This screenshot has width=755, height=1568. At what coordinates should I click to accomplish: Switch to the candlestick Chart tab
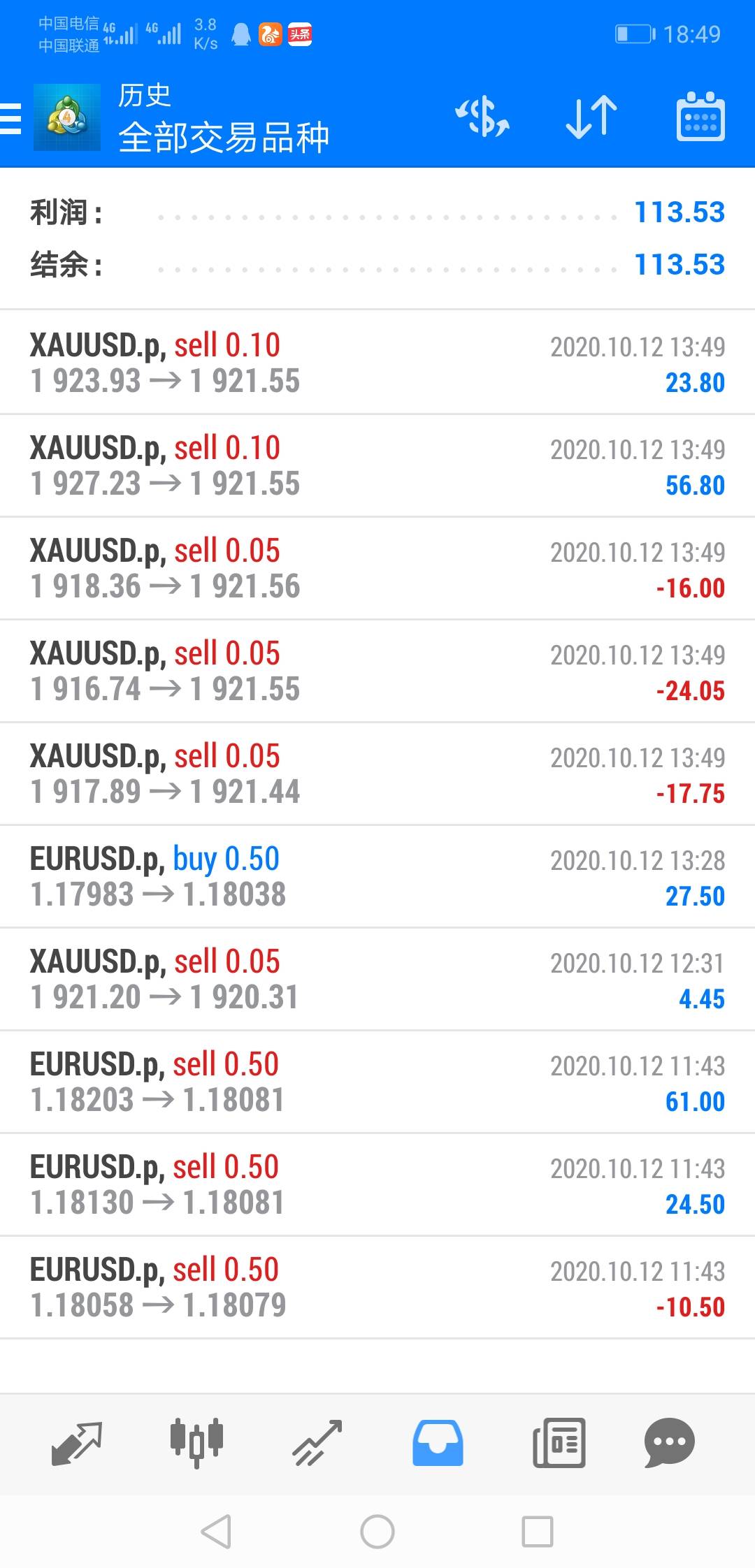pyautogui.click(x=196, y=1442)
